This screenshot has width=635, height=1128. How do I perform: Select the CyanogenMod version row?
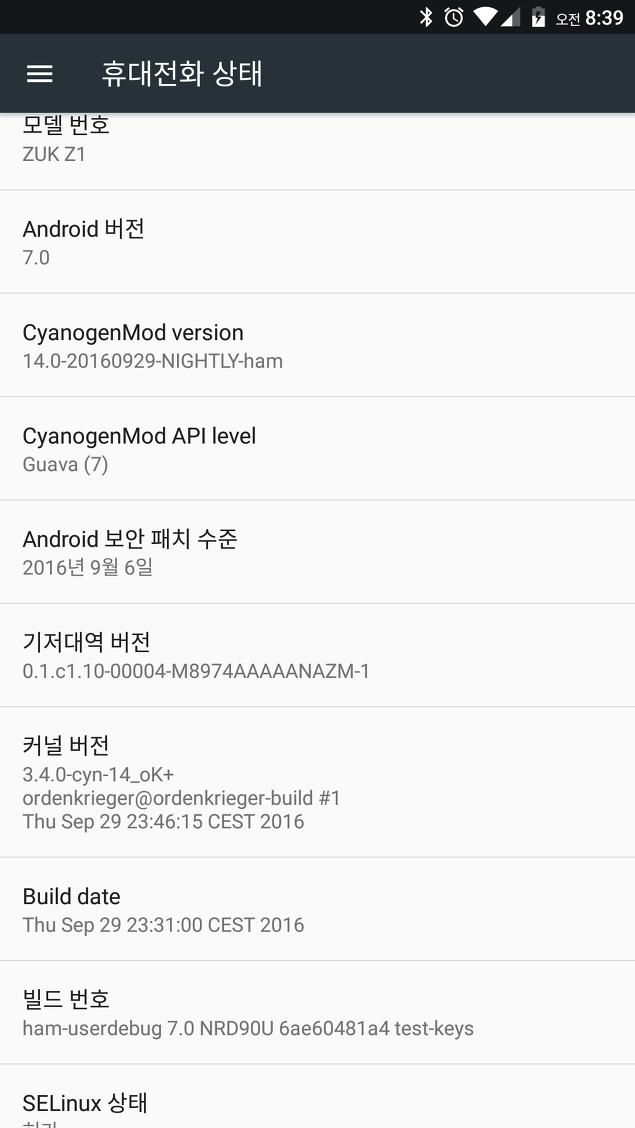[x=317, y=345]
